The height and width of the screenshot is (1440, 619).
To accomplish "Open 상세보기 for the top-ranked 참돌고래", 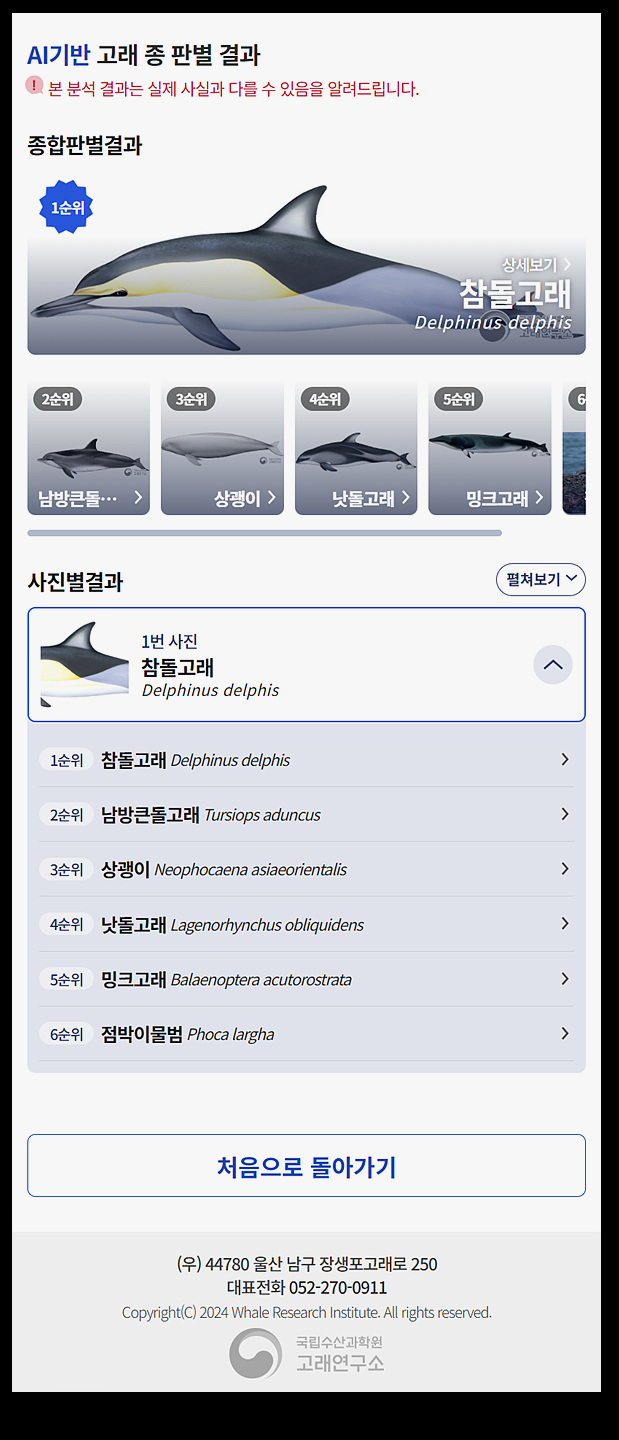I will 537,265.
